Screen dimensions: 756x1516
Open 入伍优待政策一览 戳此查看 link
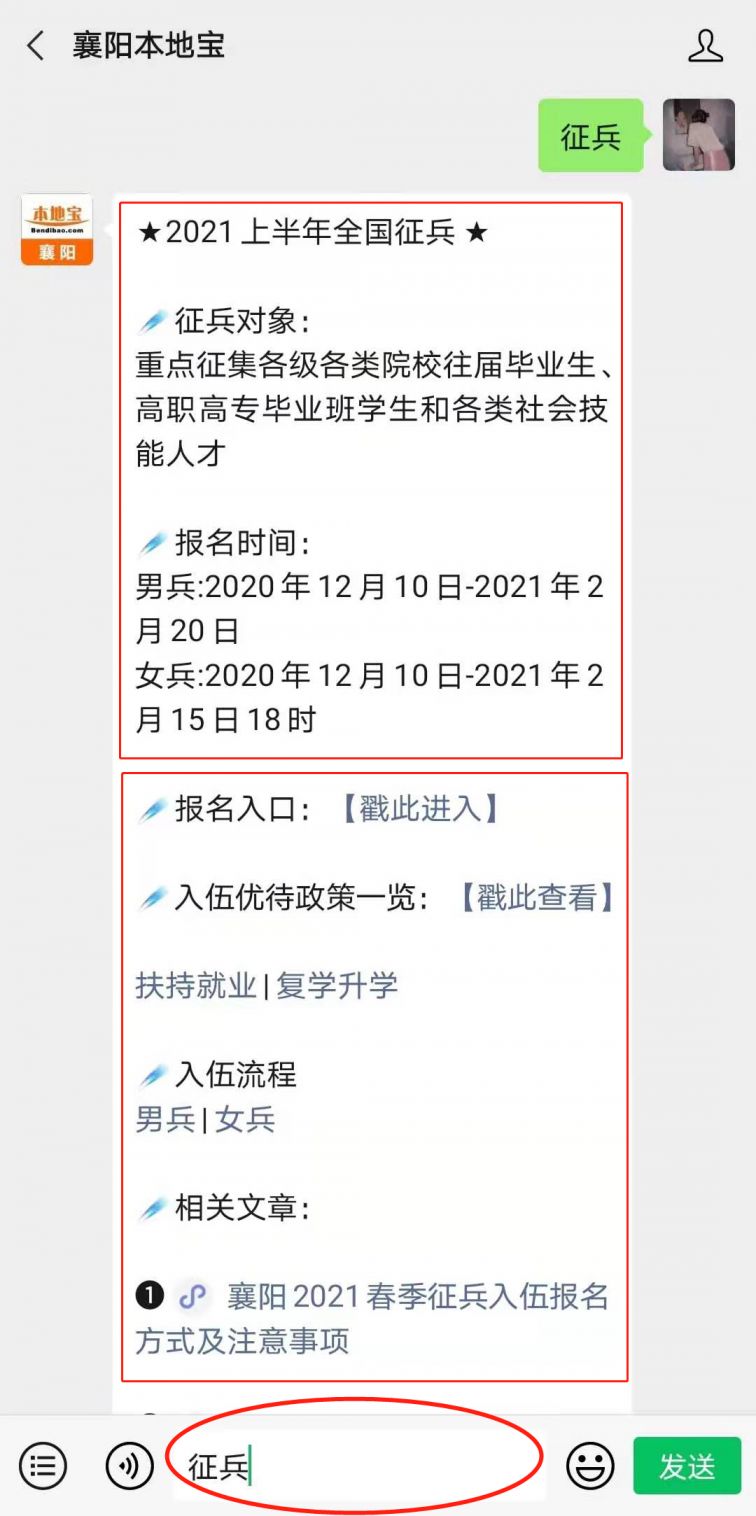click(537, 897)
